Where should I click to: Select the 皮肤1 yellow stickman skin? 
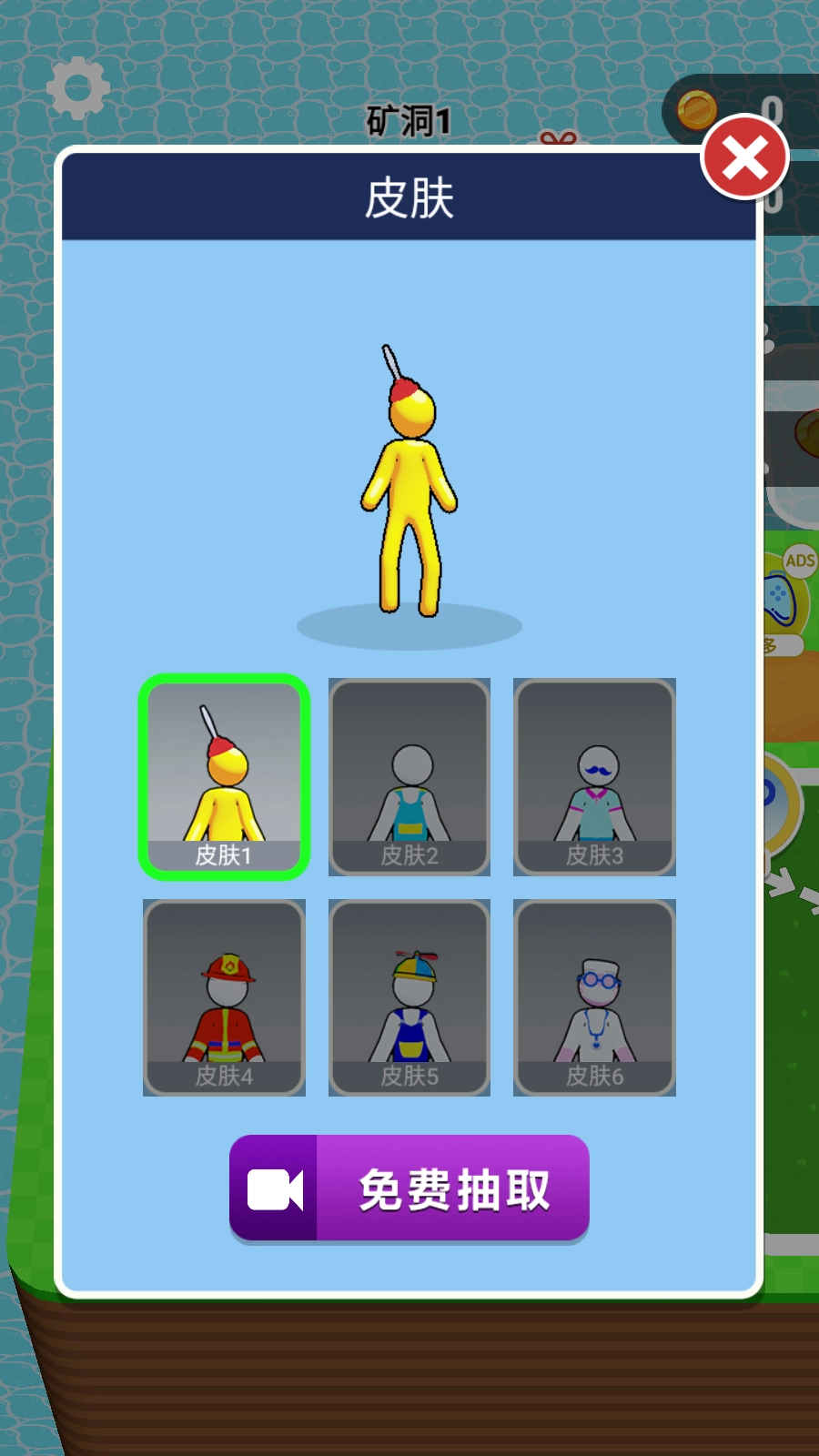click(x=224, y=776)
